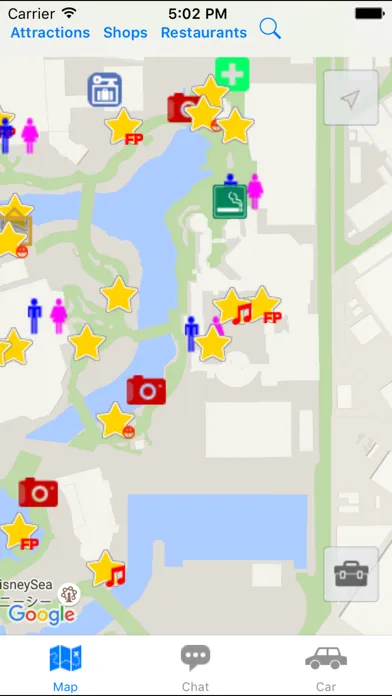Image resolution: width=392 pixels, height=696 pixels.
Task: Open the Attractions filter
Action: pyautogui.click(x=50, y=32)
